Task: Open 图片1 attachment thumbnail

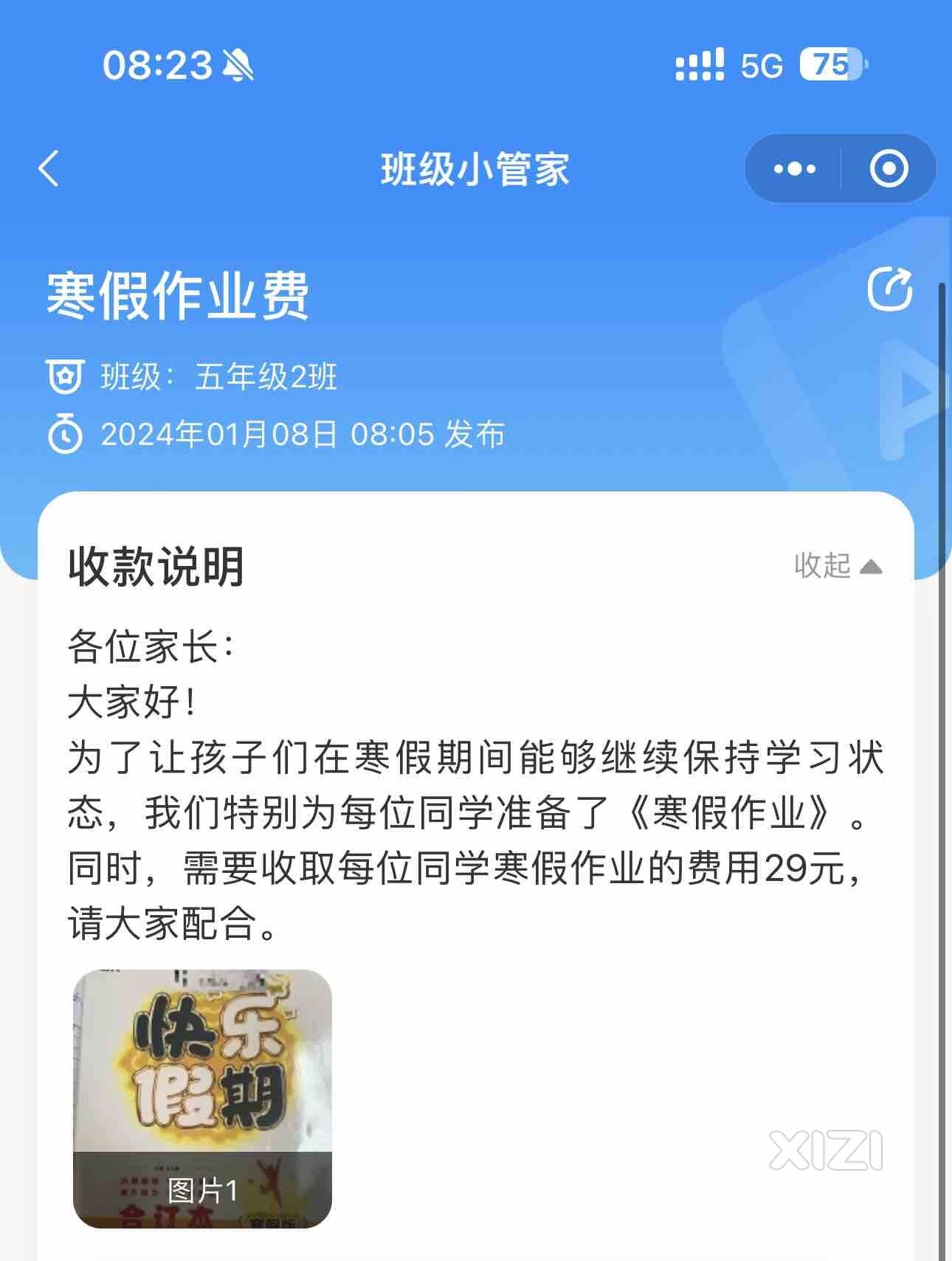Action: tap(202, 1098)
